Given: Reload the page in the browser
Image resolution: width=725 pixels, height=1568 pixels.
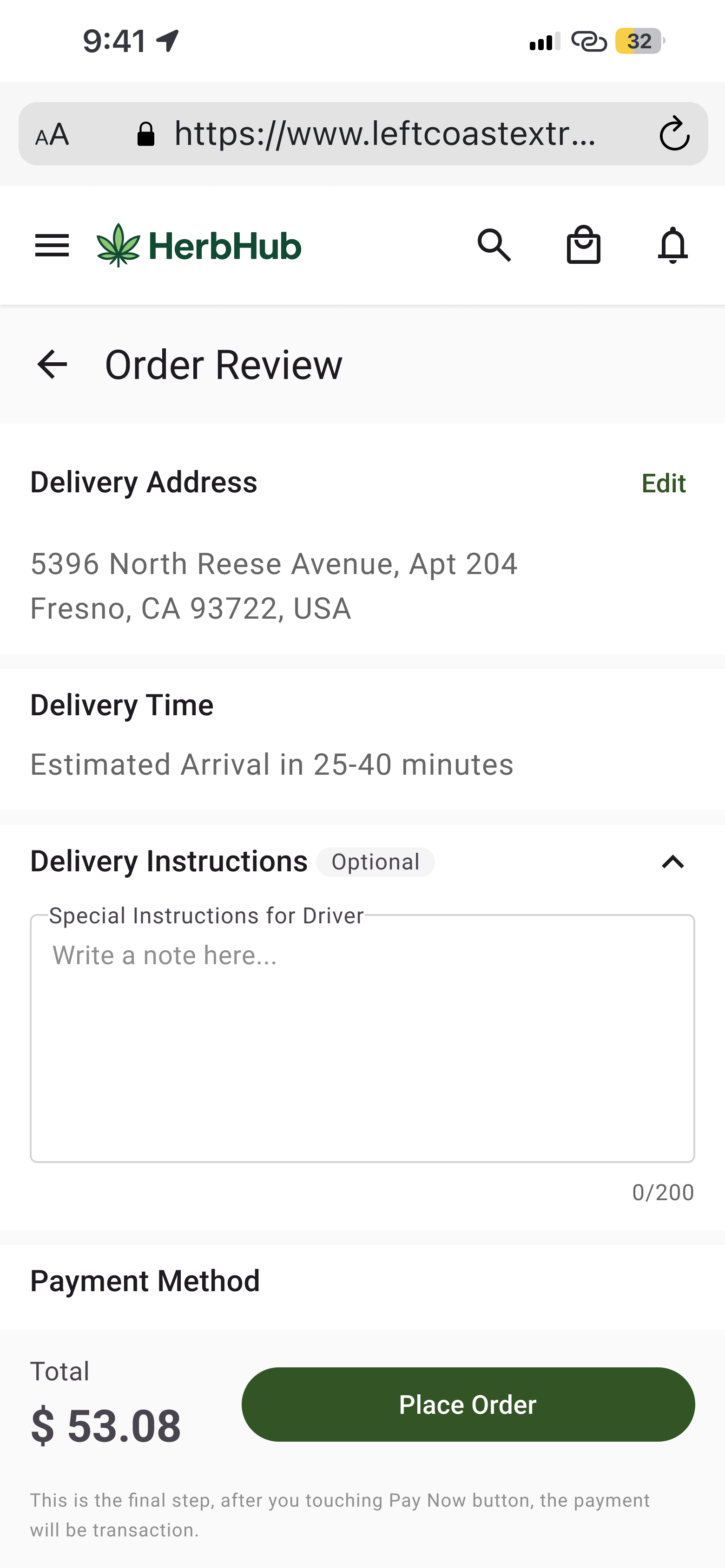Looking at the screenshot, I should pyautogui.click(x=674, y=133).
